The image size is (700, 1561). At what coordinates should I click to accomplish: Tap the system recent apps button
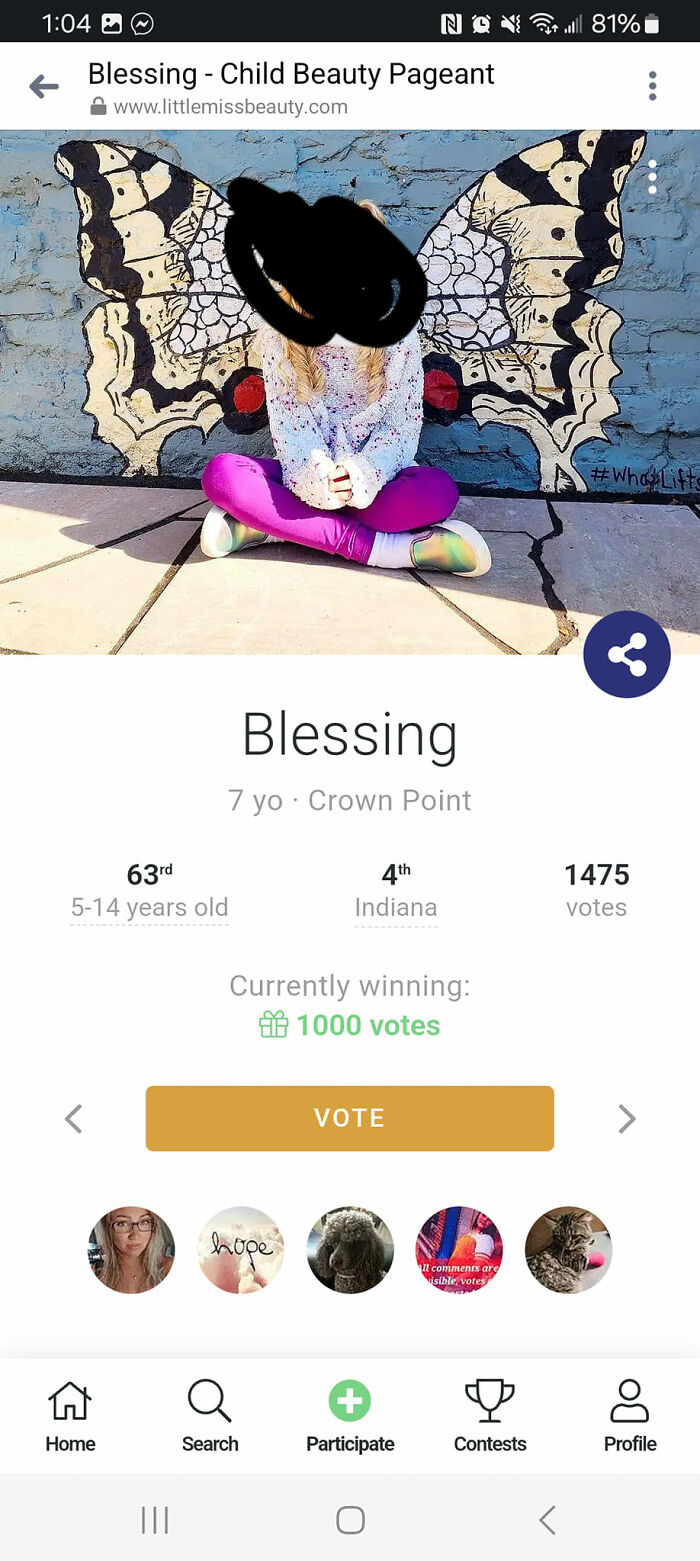coord(155,1521)
